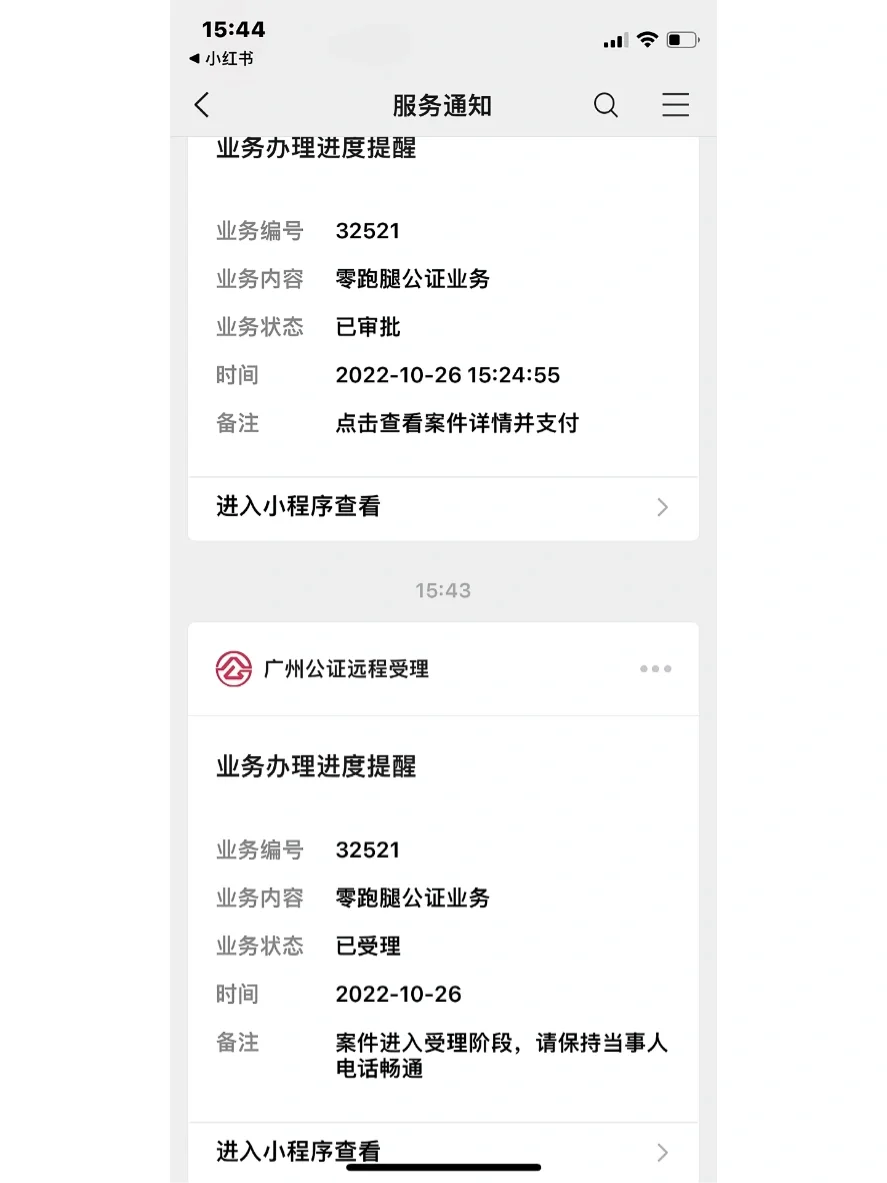
Task: Open the 广州公证远程受理 account name
Action: click(x=345, y=669)
